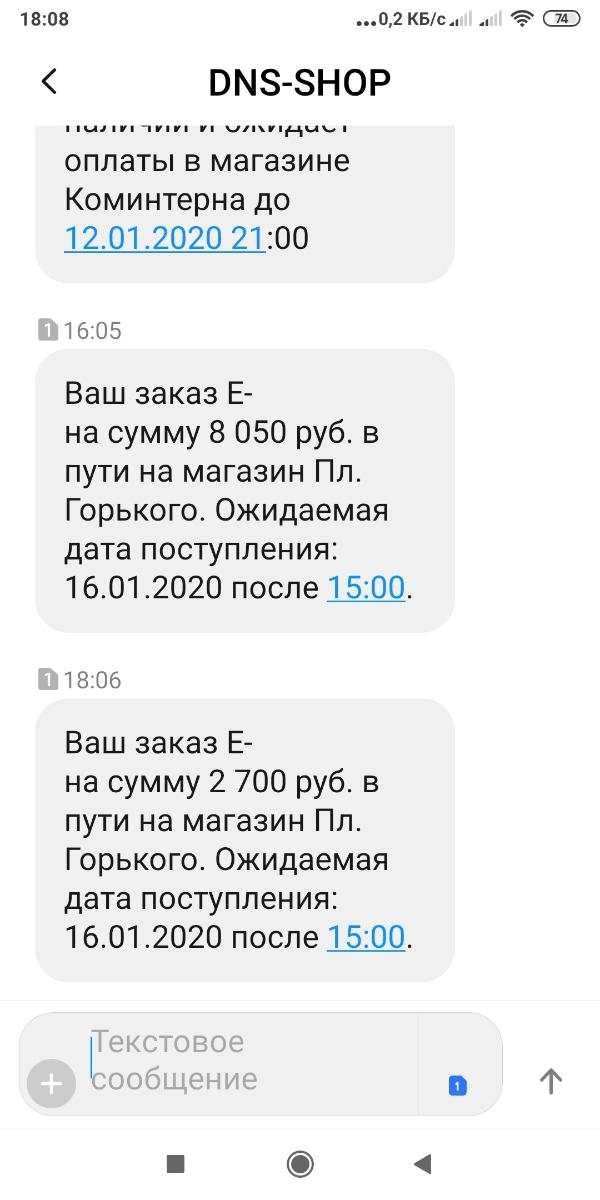
Task: Open the attachment plus button
Action: [51, 1082]
